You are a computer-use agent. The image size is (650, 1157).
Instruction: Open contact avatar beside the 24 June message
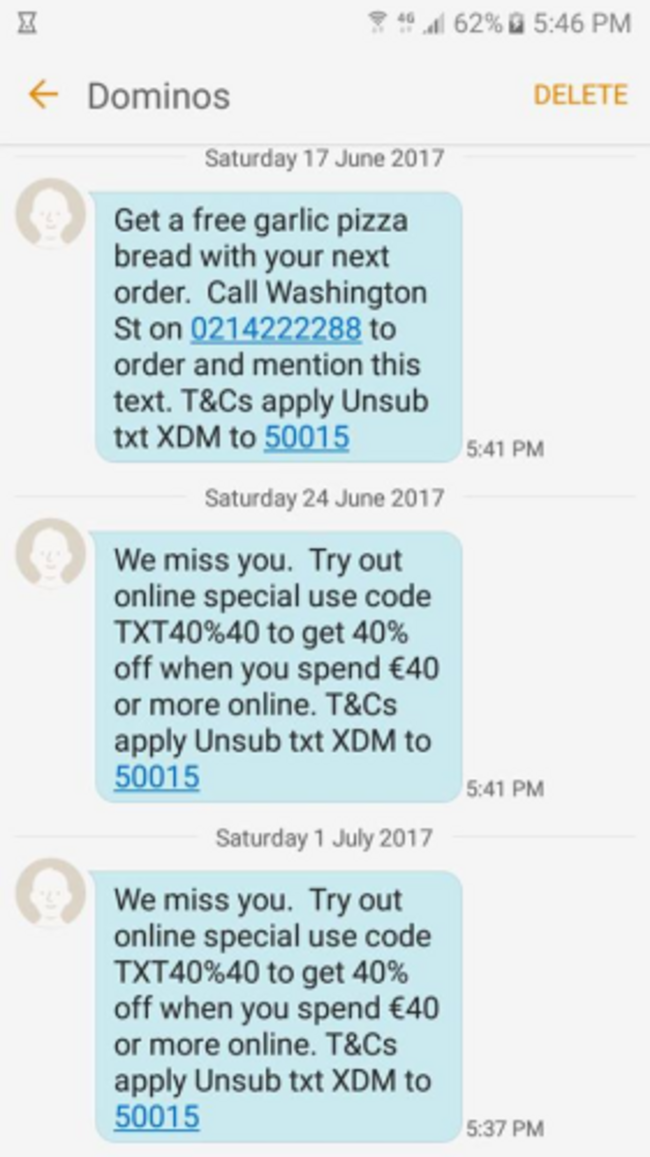tap(50, 553)
